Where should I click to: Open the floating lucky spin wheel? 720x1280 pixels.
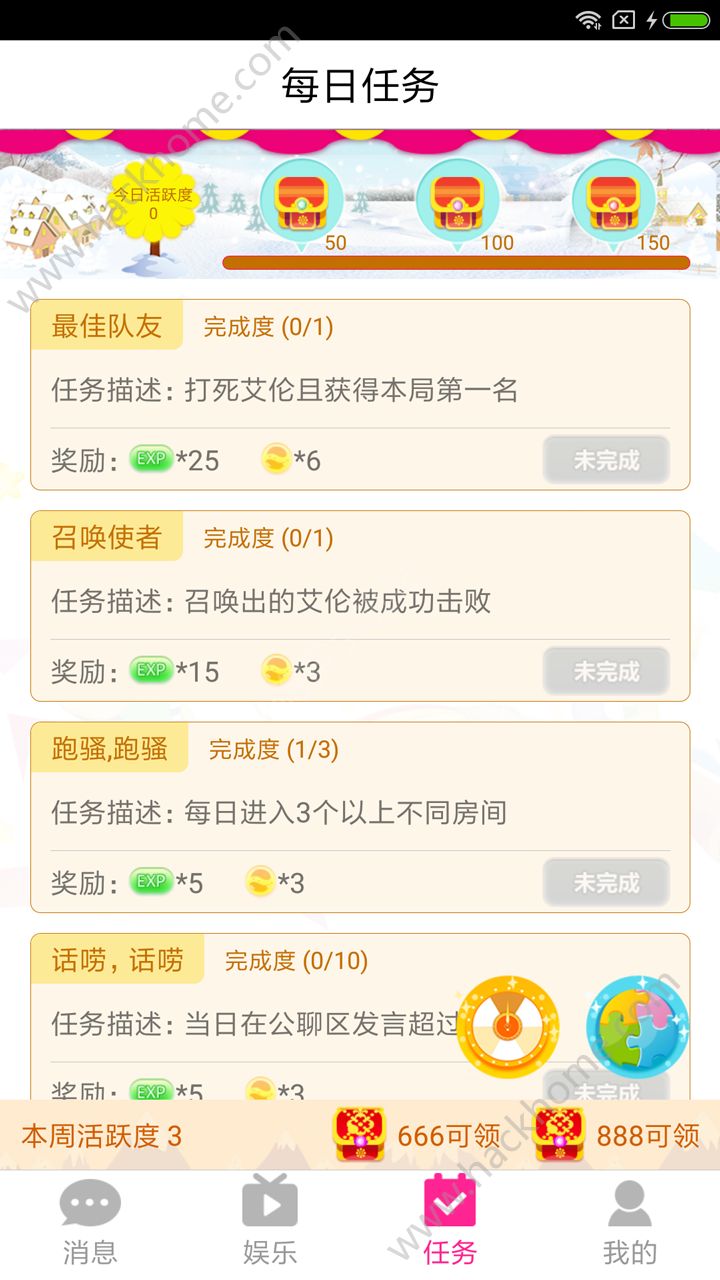[x=507, y=1027]
